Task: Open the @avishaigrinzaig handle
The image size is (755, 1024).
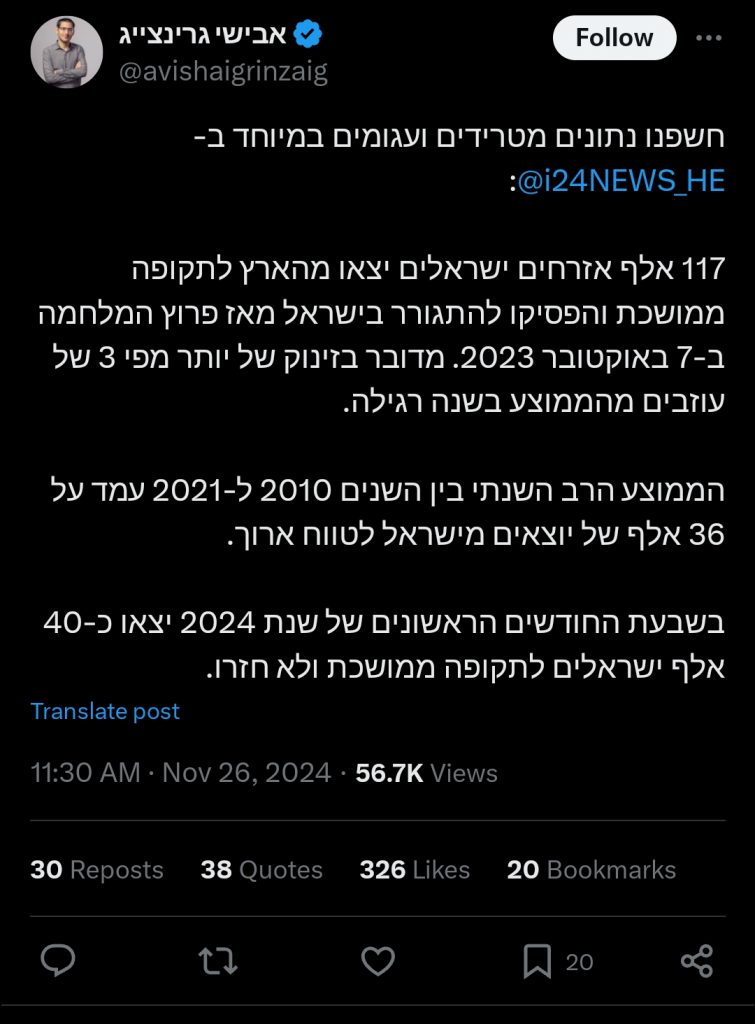Action: [x=224, y=72]
